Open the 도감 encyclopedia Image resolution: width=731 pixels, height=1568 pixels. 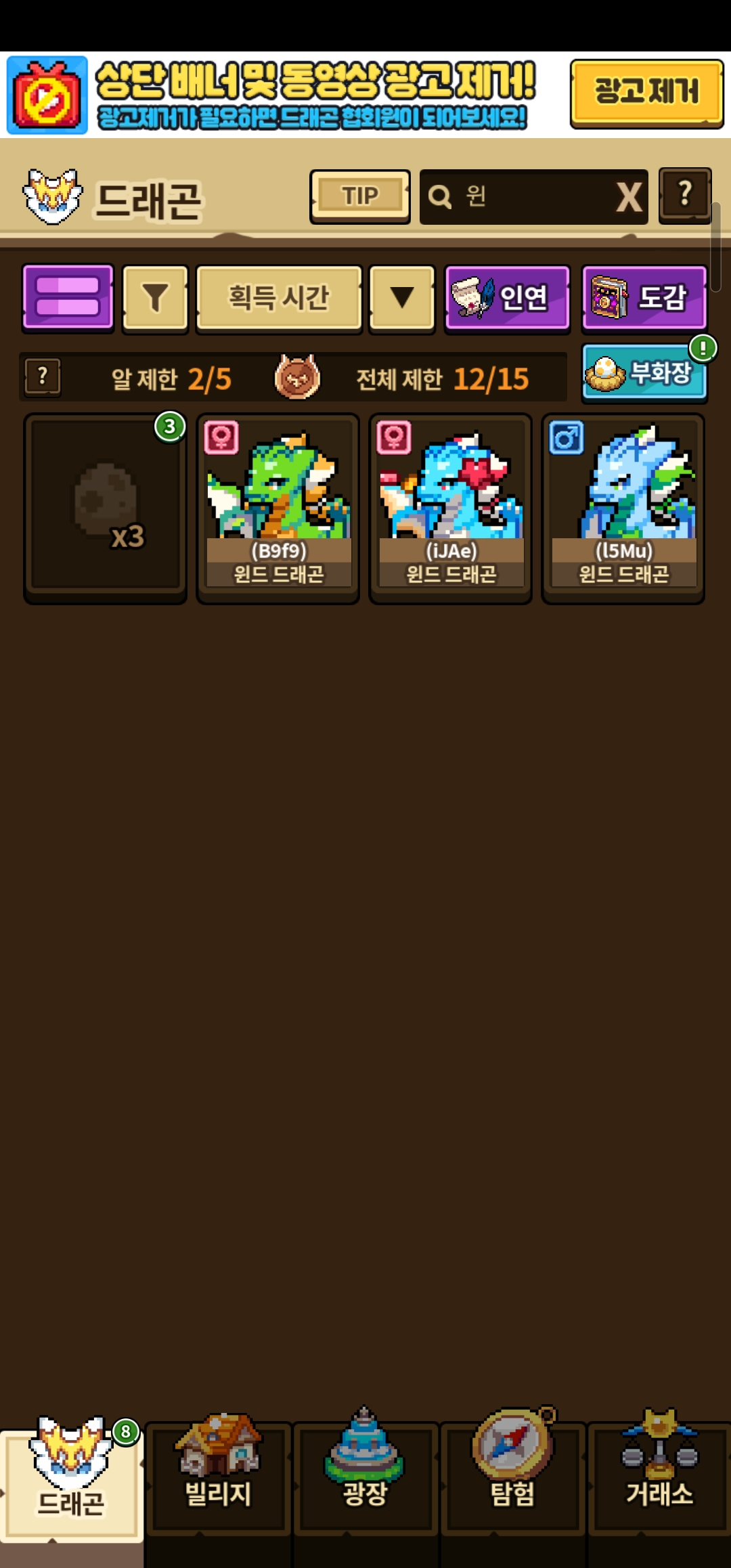(x=644, y=299)
